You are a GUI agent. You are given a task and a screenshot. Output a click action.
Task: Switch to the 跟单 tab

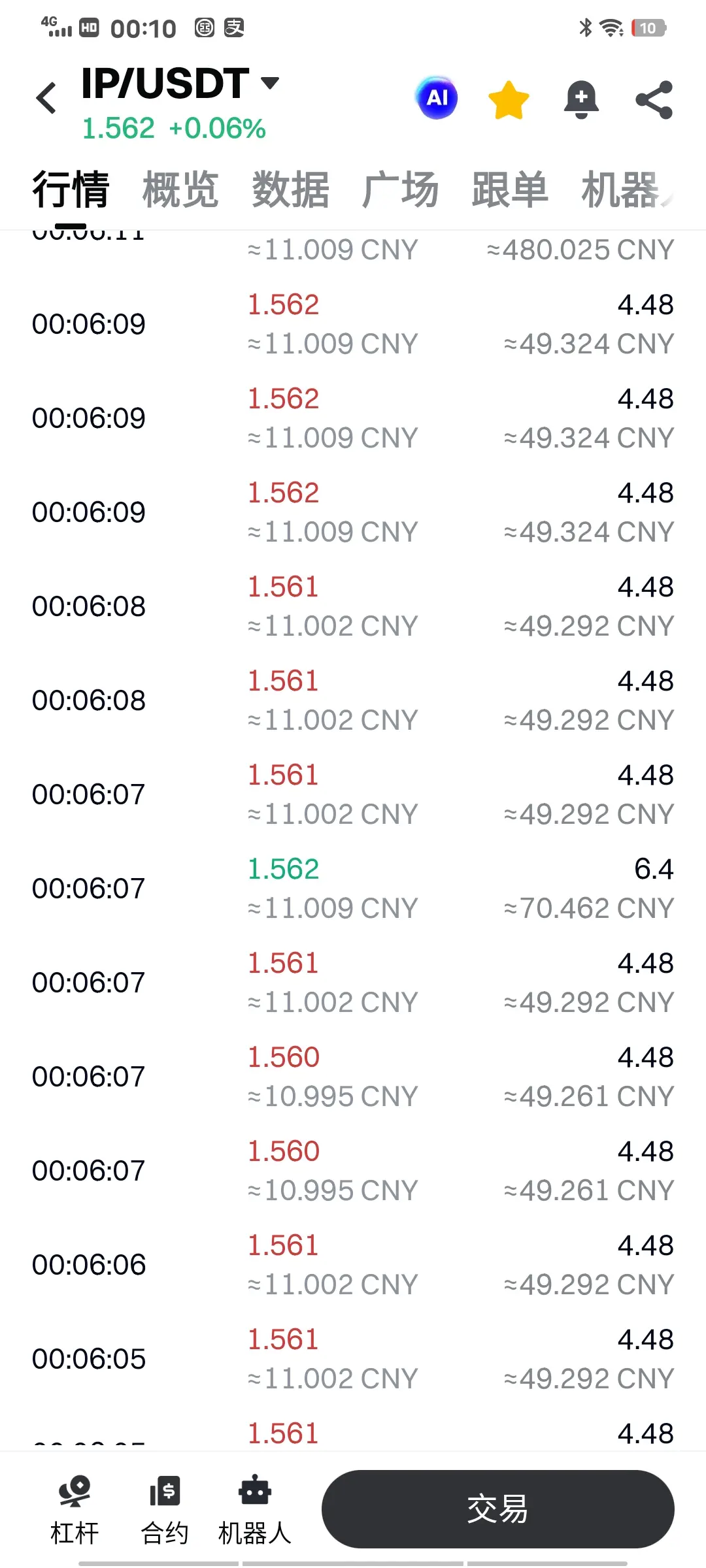[510, 189]
